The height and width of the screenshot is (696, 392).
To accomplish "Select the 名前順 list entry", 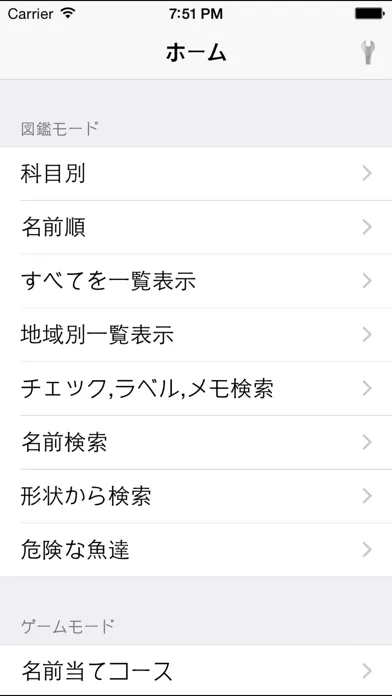I will click(196, 227).
